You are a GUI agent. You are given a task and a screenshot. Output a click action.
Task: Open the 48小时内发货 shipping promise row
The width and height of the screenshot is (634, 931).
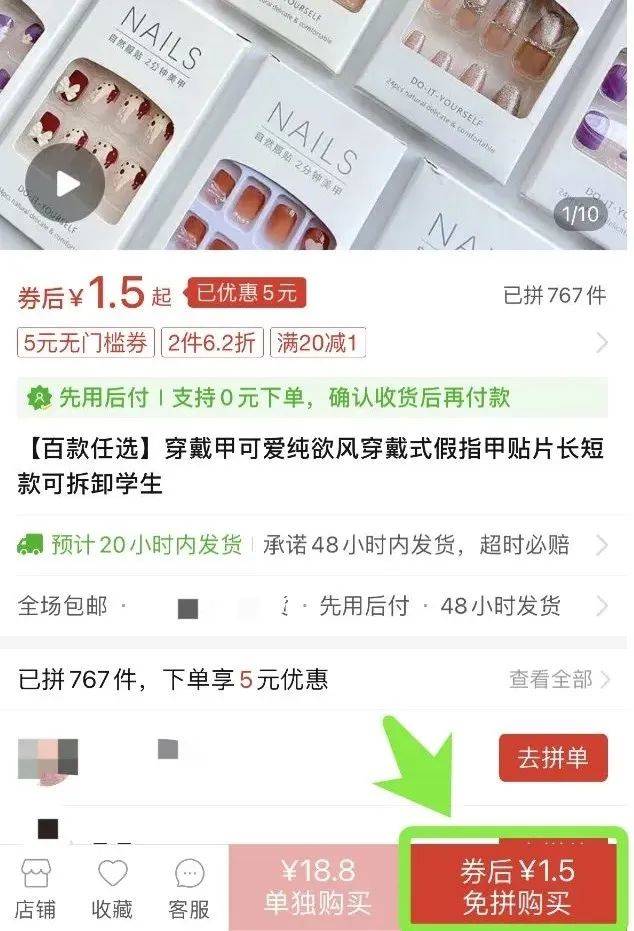pyautogui.click(x=415, y=545)
